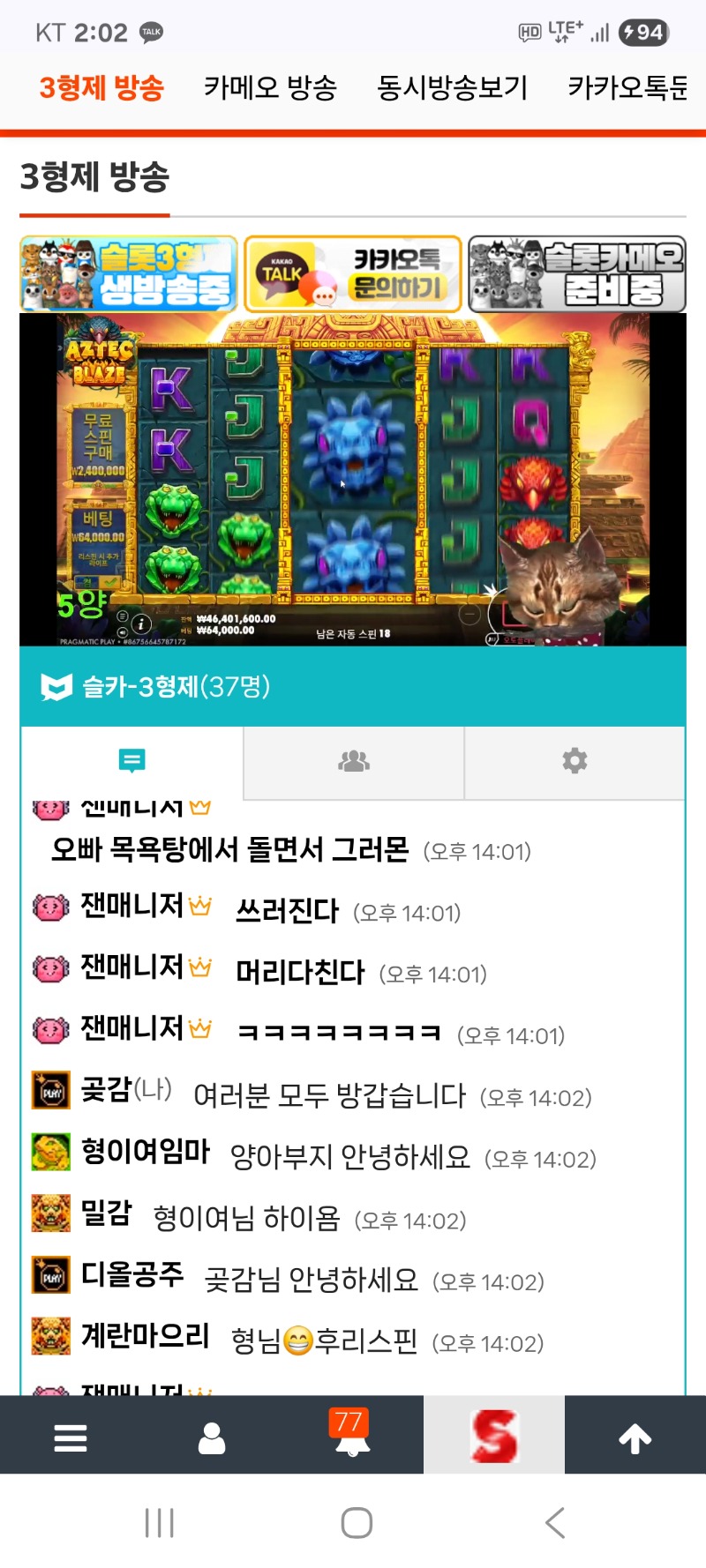Open the notifications bell showing 77

352,1436
